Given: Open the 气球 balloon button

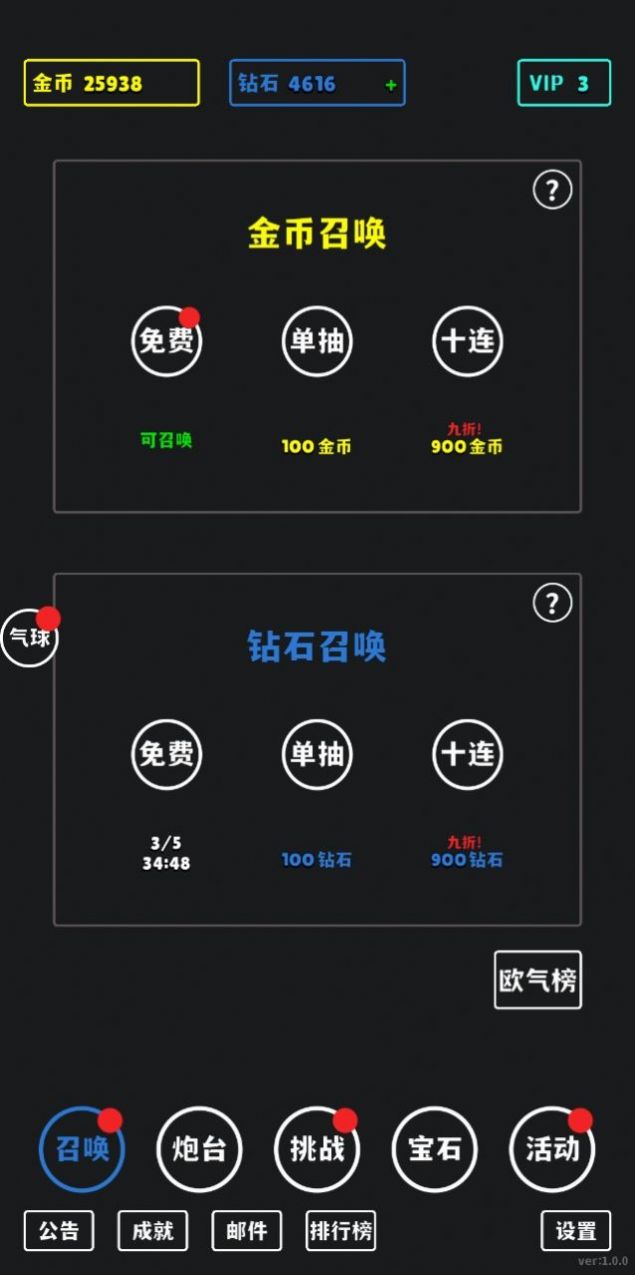Looking at the screenshot, I should [29, 637].
